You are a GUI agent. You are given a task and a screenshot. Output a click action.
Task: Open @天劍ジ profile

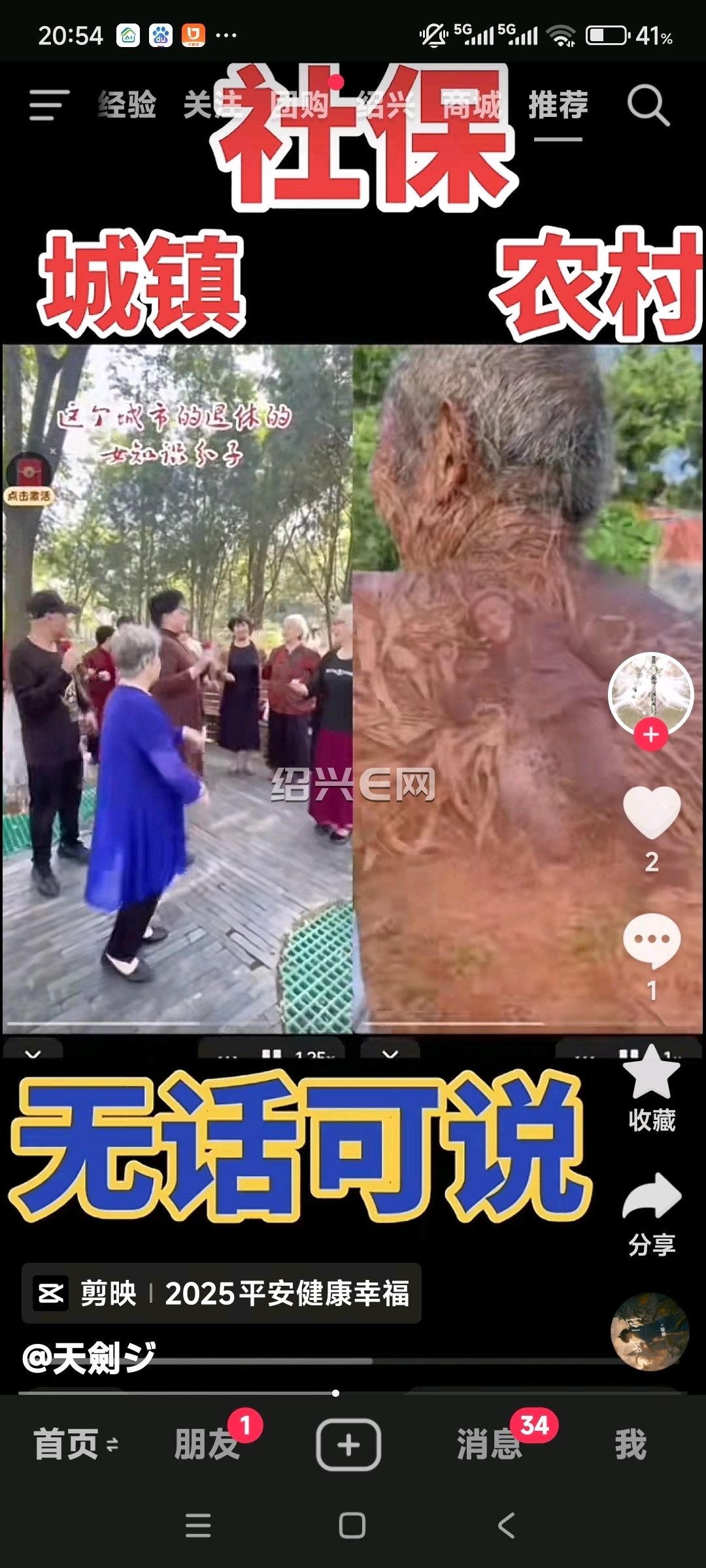pos(88,1358)
